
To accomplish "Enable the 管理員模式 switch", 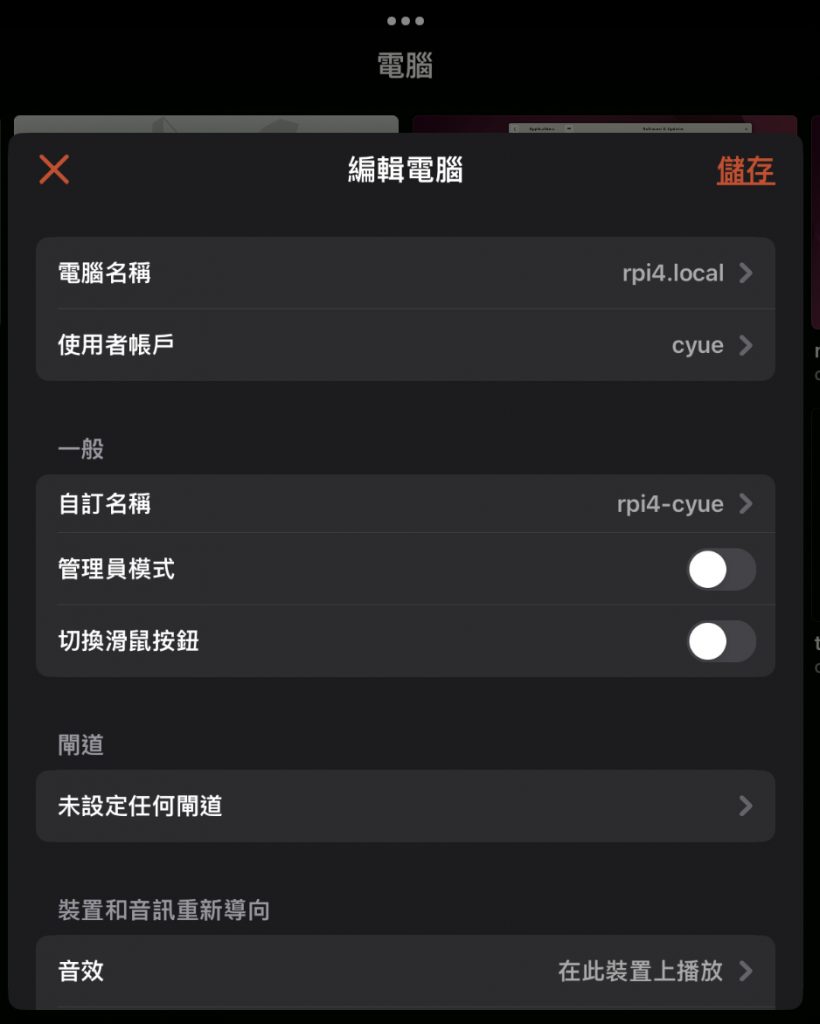I will [721, 569].
